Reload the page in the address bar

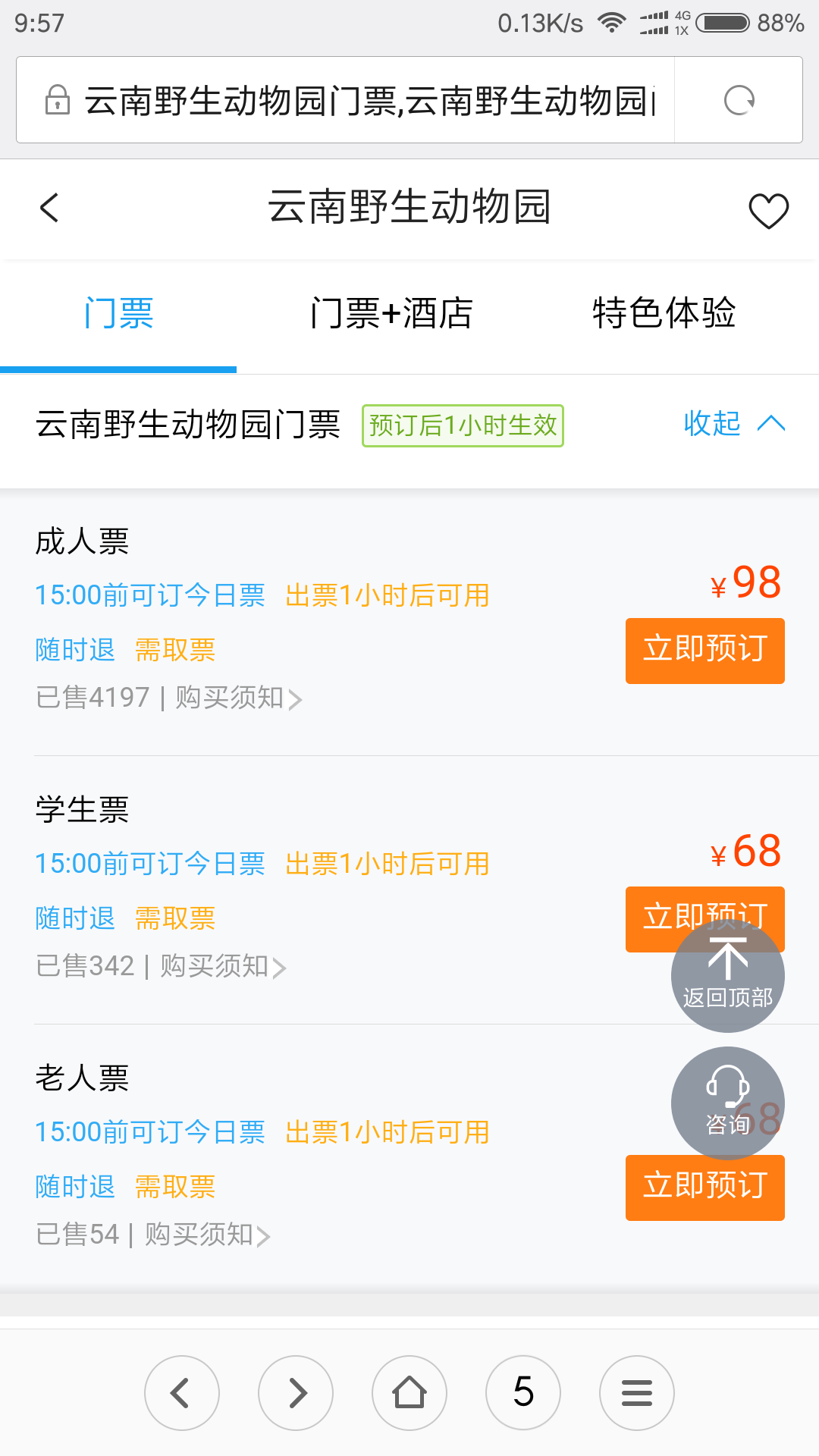tap(739, 100)
